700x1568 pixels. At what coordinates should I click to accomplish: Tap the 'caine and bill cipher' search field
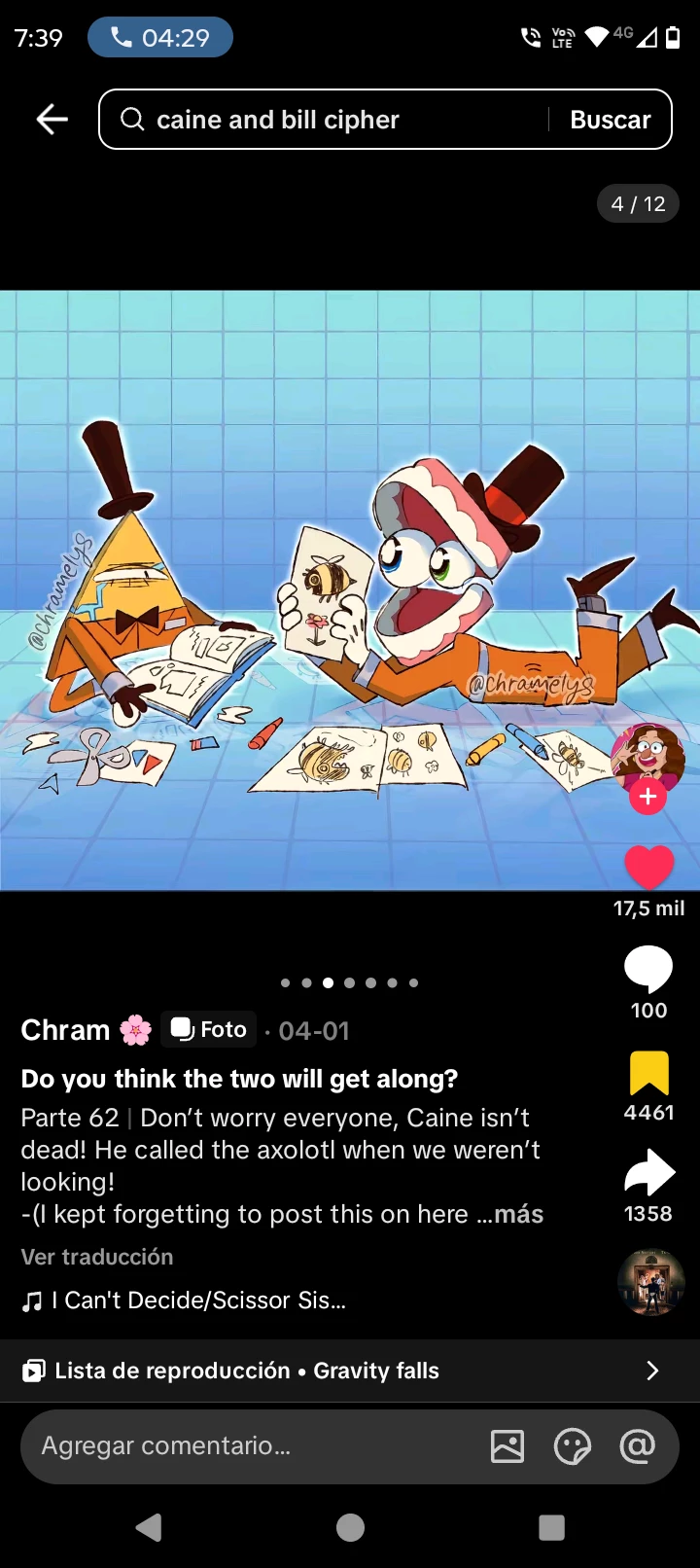[321, 120]
